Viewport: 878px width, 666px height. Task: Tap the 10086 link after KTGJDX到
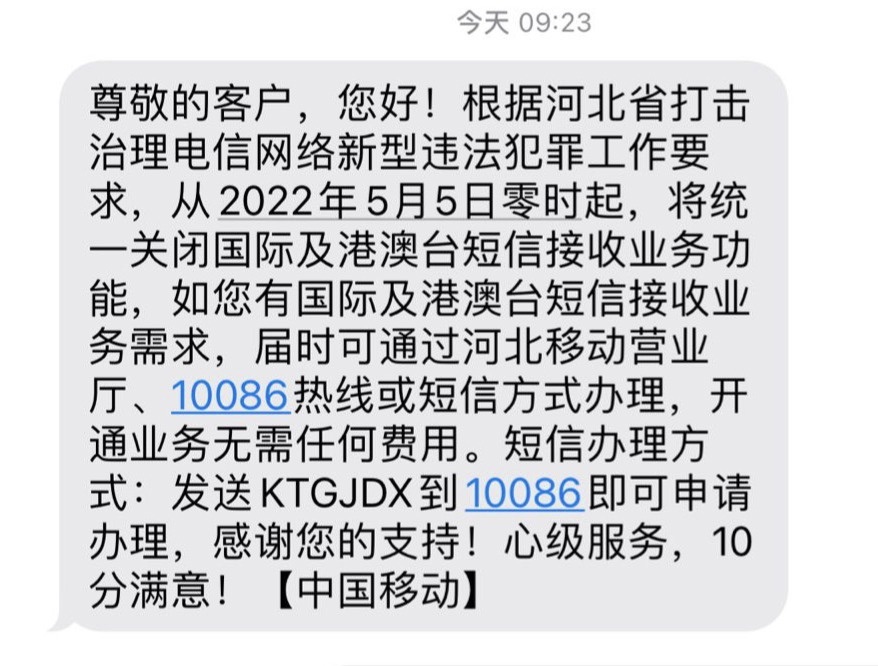[x=523, y=494]
